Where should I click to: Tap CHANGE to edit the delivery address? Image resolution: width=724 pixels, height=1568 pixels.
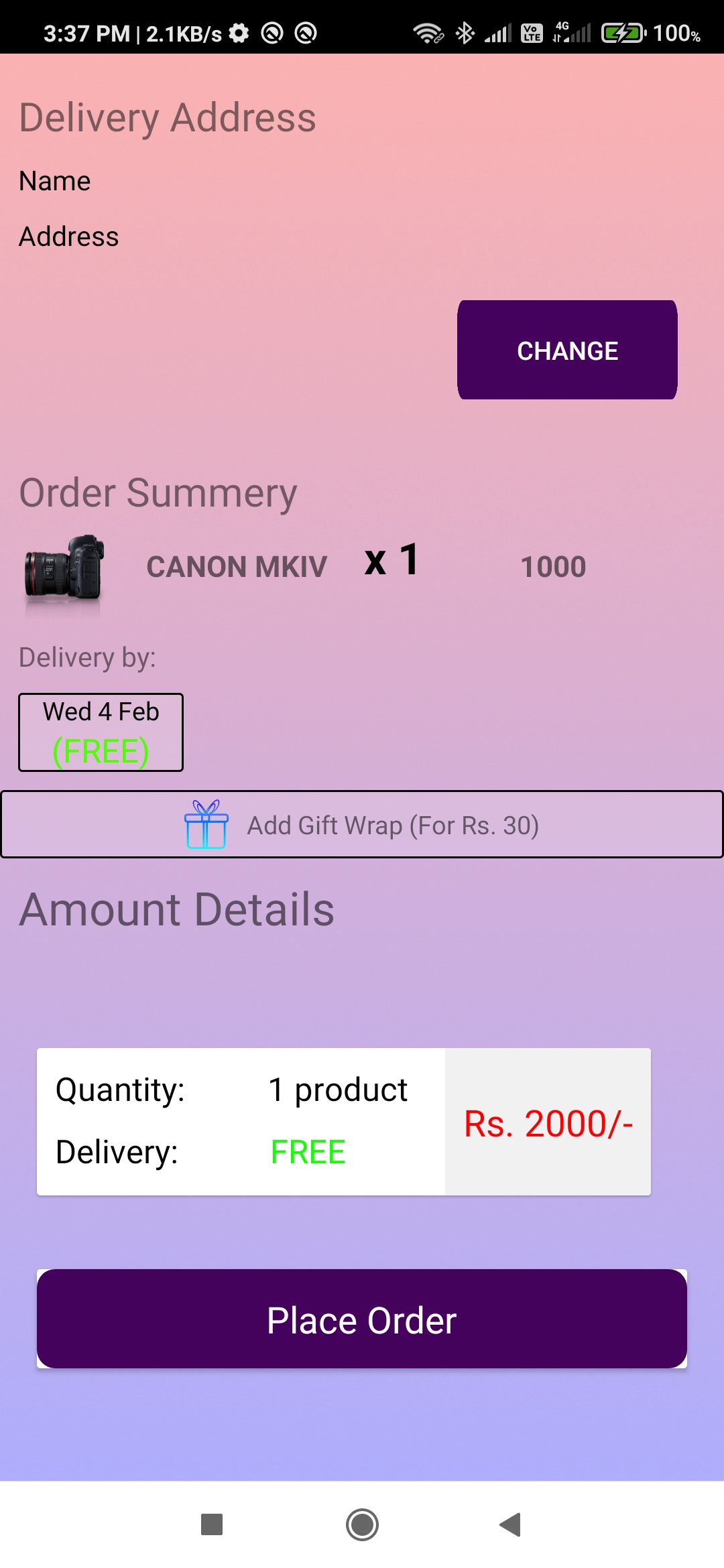tap(567, 350)
